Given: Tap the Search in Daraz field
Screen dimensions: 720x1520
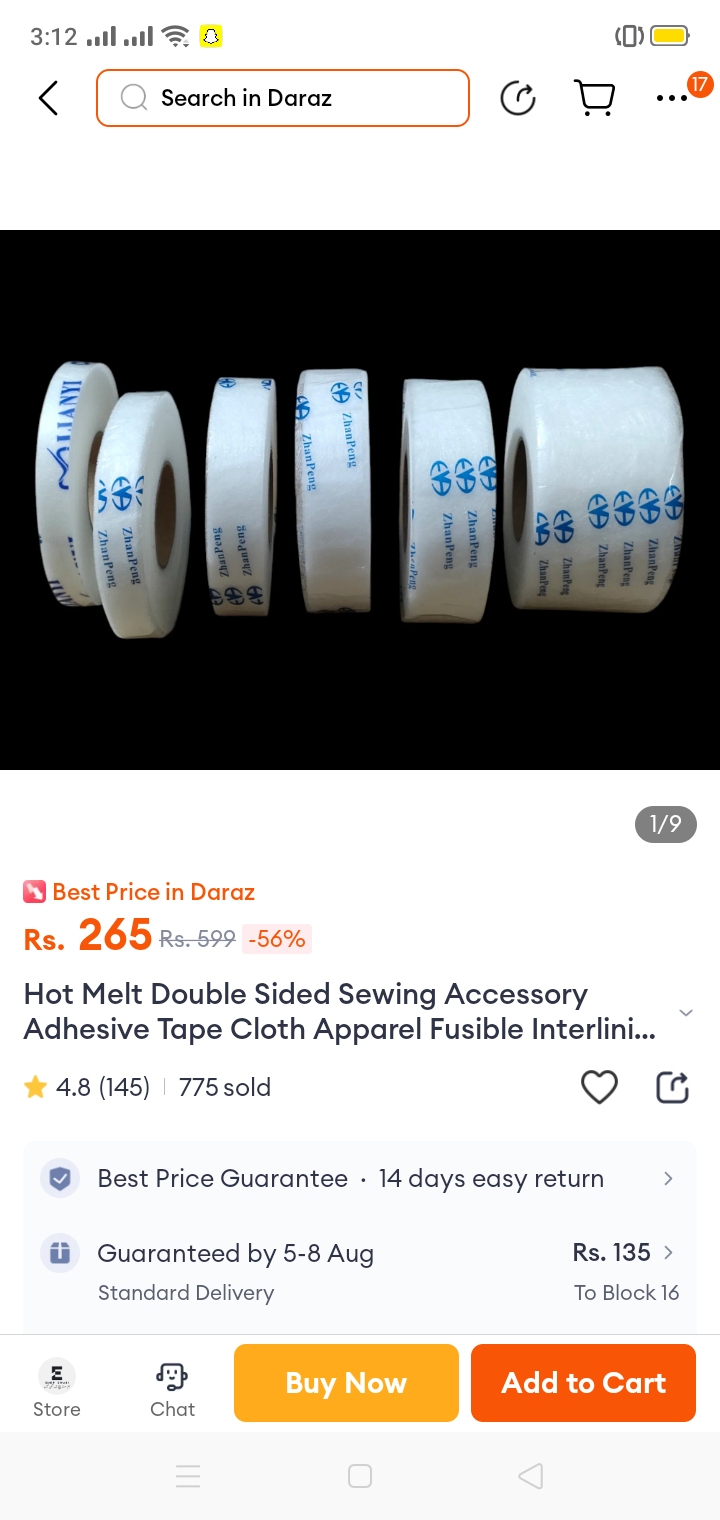Looking at the screenshot, I should (283, 98).
